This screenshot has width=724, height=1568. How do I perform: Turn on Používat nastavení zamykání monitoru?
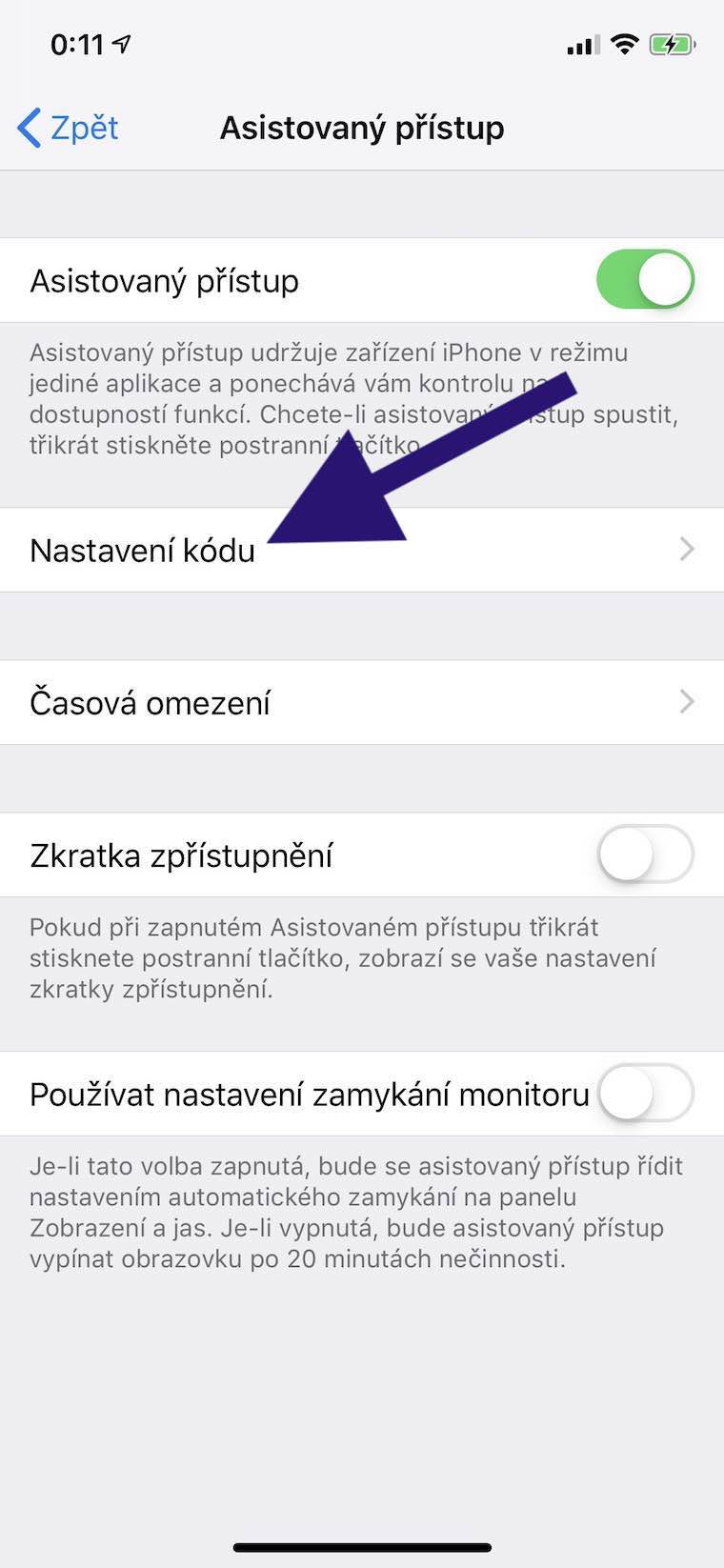(645, 1094)
